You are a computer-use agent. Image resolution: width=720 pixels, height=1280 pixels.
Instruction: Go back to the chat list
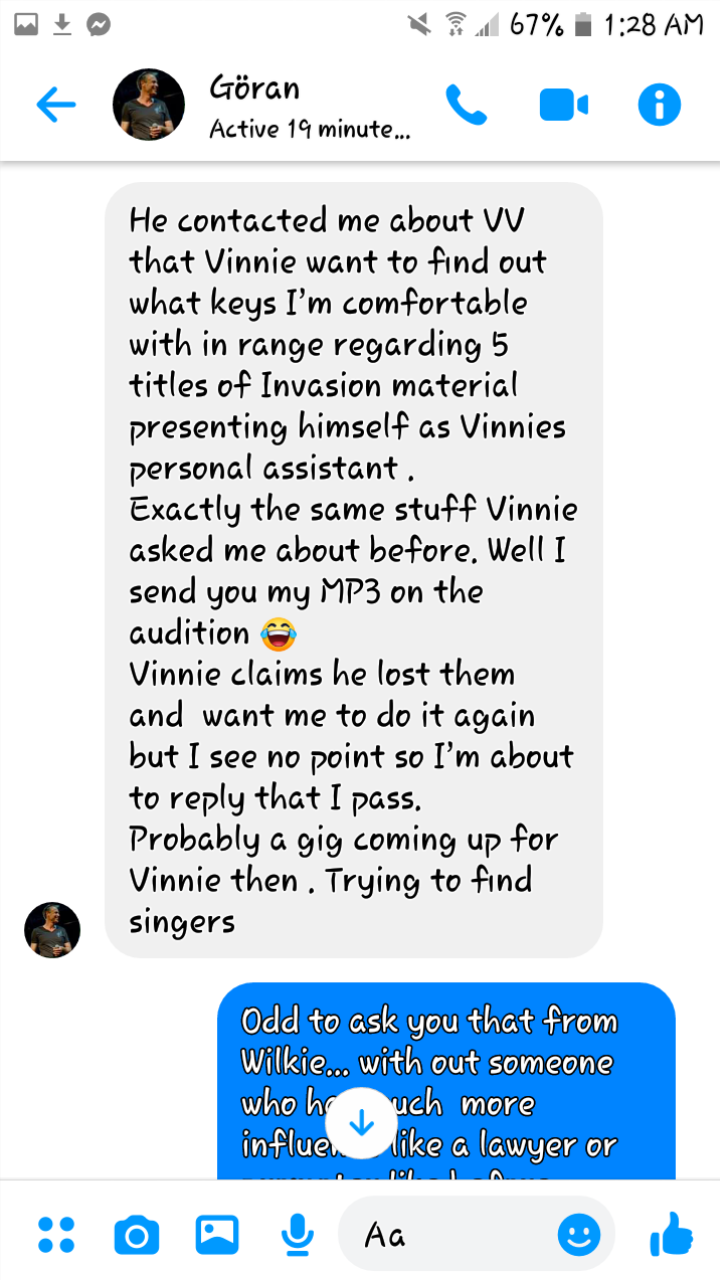pos(56,105)
